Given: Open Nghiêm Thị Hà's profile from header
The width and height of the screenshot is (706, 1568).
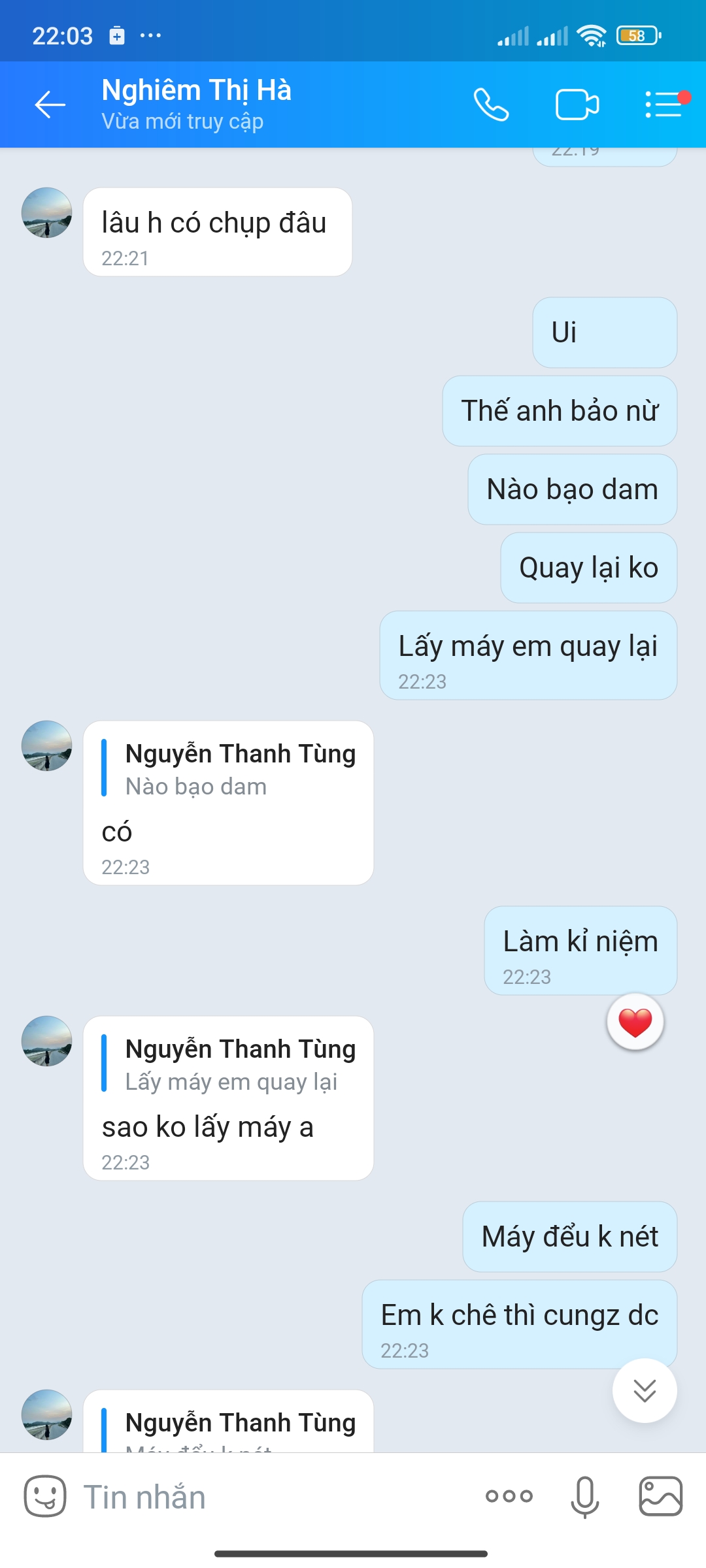Looking at the screenshot, I should click(196, 105).
